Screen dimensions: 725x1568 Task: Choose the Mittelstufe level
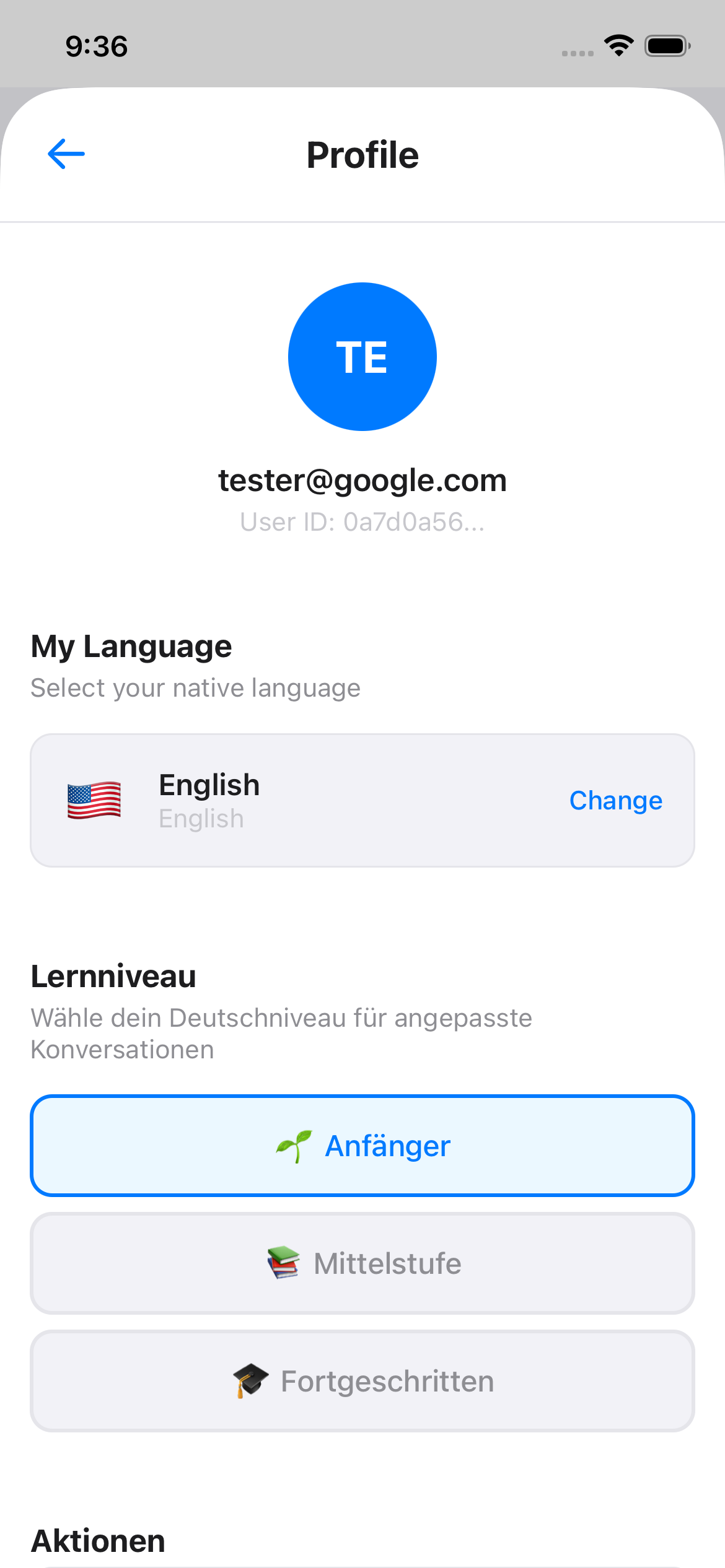(362, 1263)
